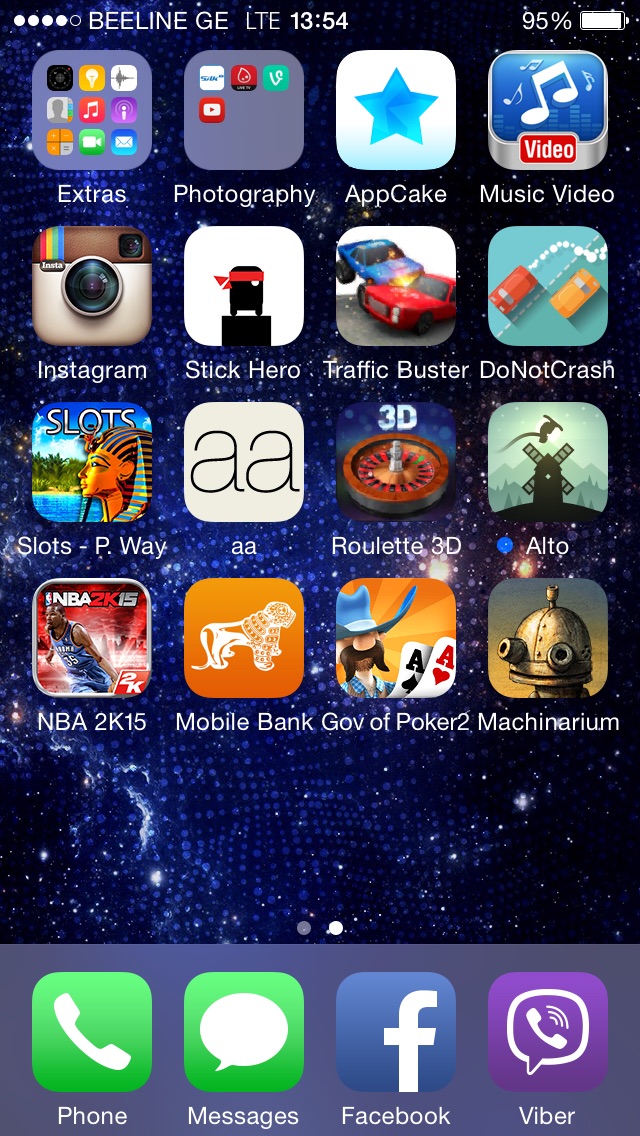Launch the AppCake app

(396, 110)
